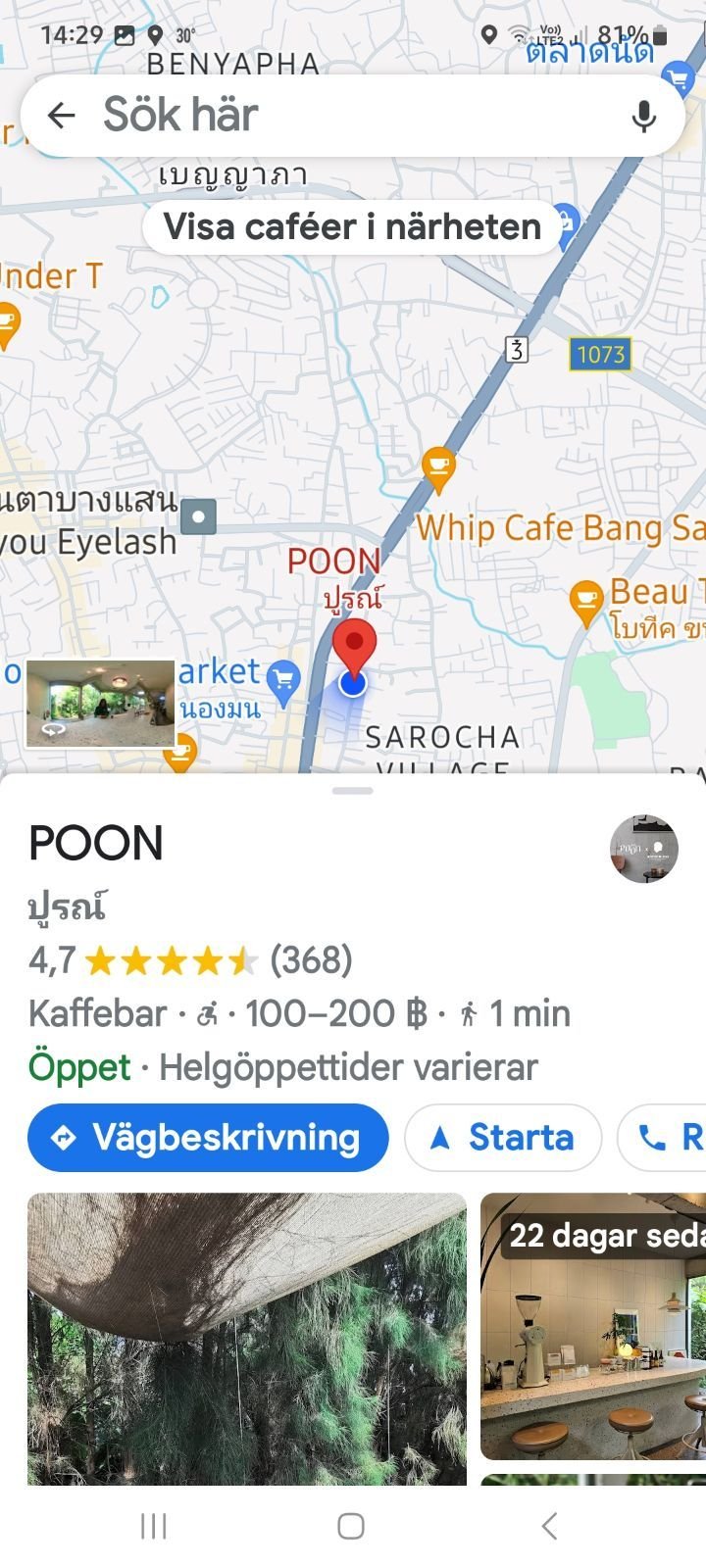706x1568 pixels.
Task: Open the Street View preview thumbnail
Action: pyautogui.click(x=100, y=704)
